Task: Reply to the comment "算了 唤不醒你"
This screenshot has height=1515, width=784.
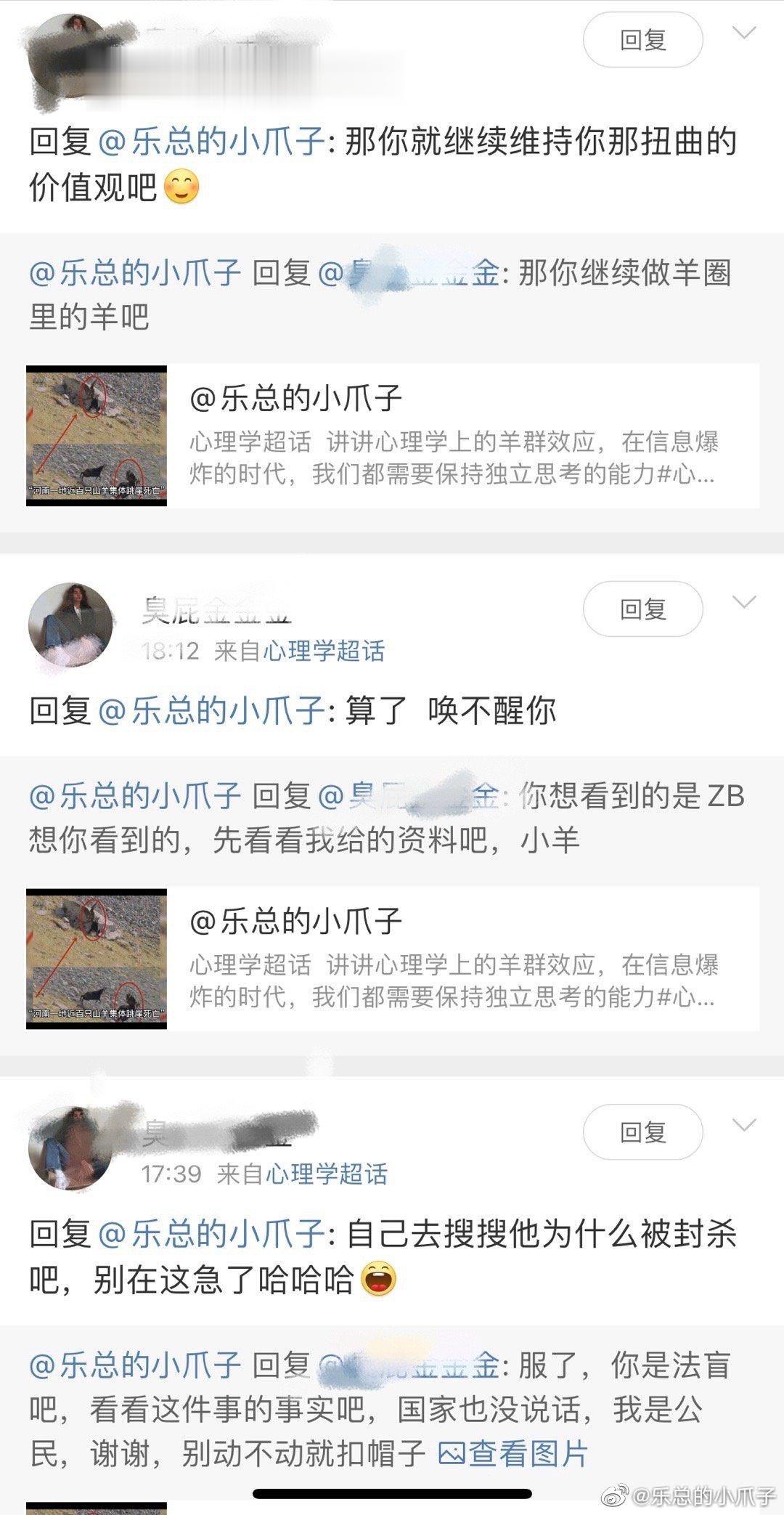Action: 642,609
